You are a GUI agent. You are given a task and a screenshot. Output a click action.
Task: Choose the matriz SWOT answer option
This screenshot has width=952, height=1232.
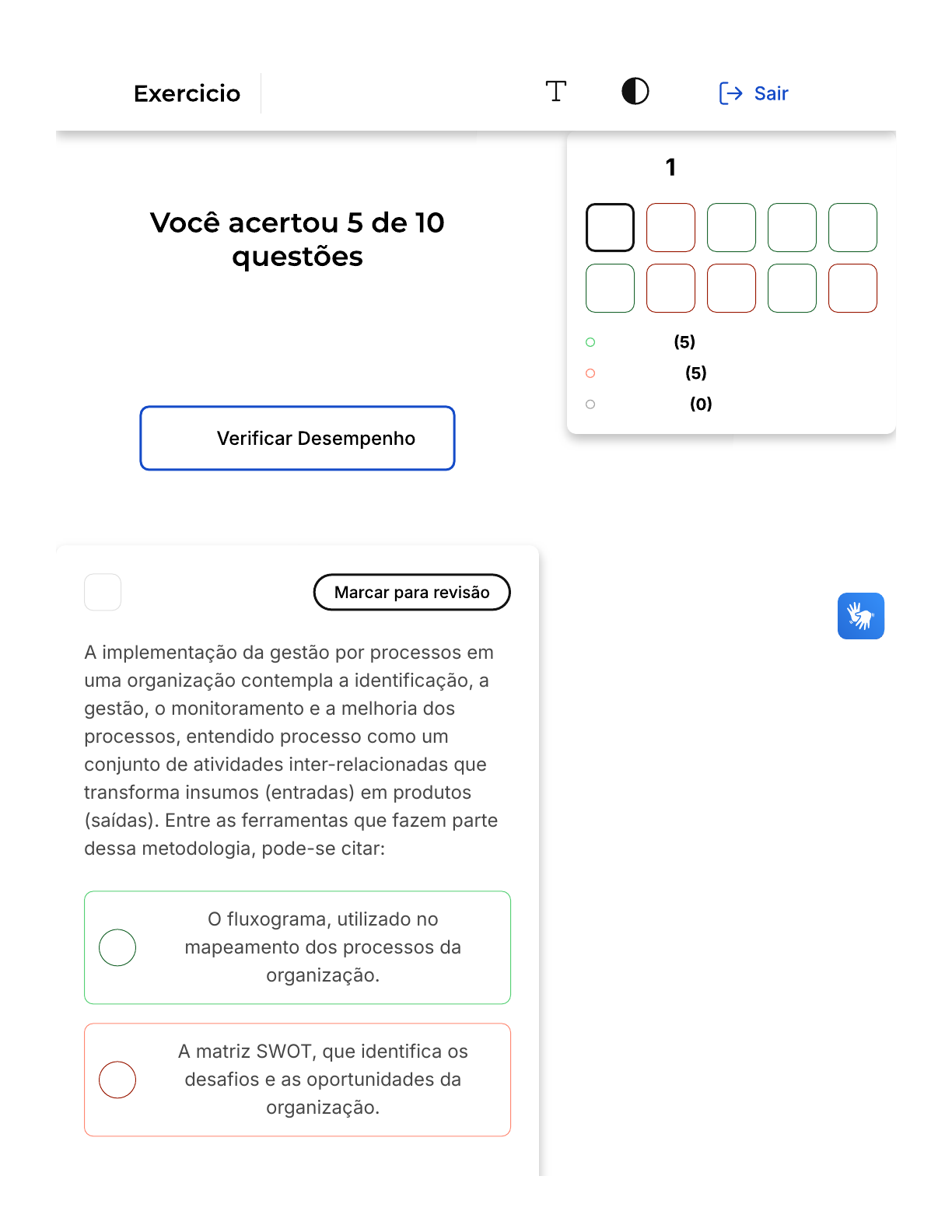point(297,1080)
